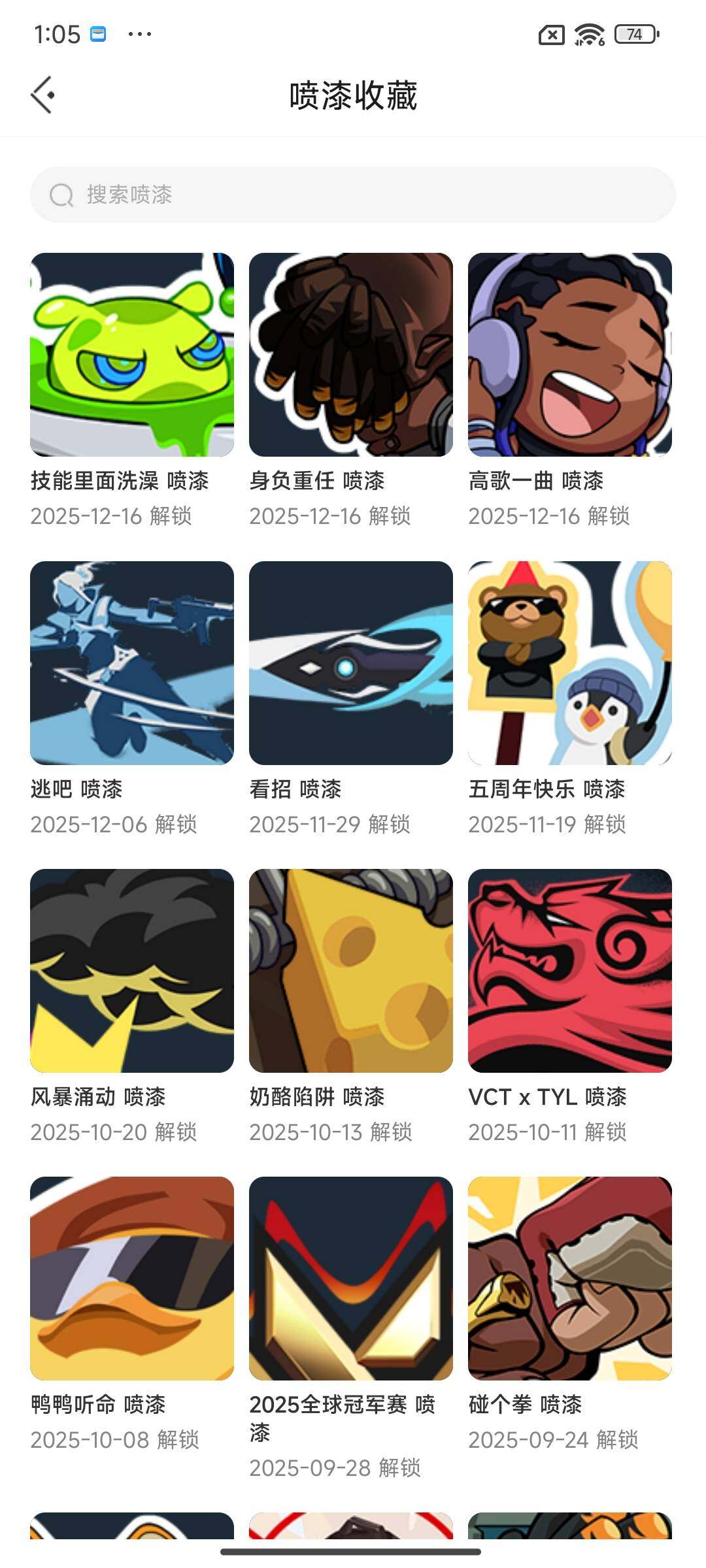Image resolution: width=706 pixels, height=1568 pixels.
Task: View the 鸭鸭听命 spray
Action: point(132,1279)
